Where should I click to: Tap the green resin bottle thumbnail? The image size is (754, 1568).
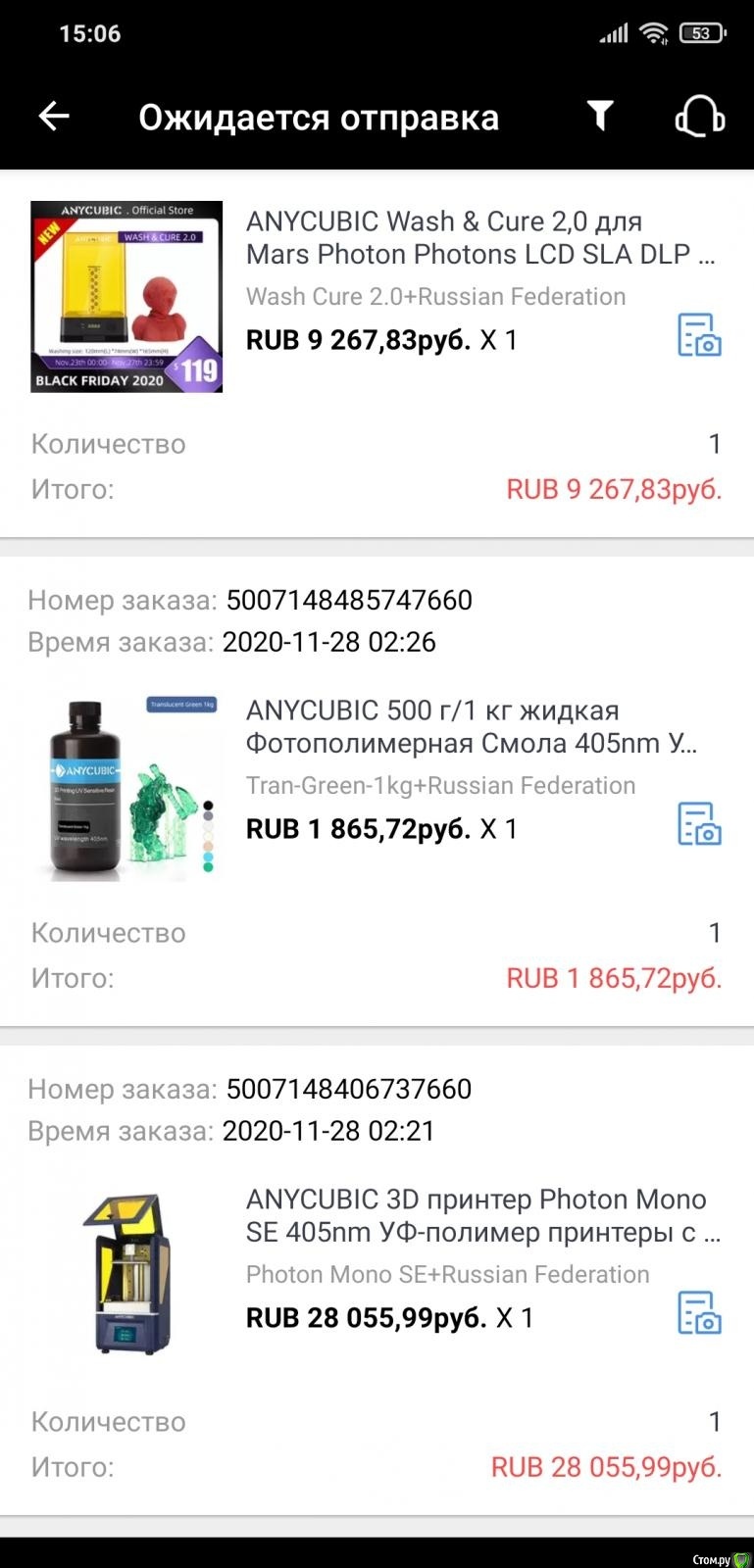point(126,784)
